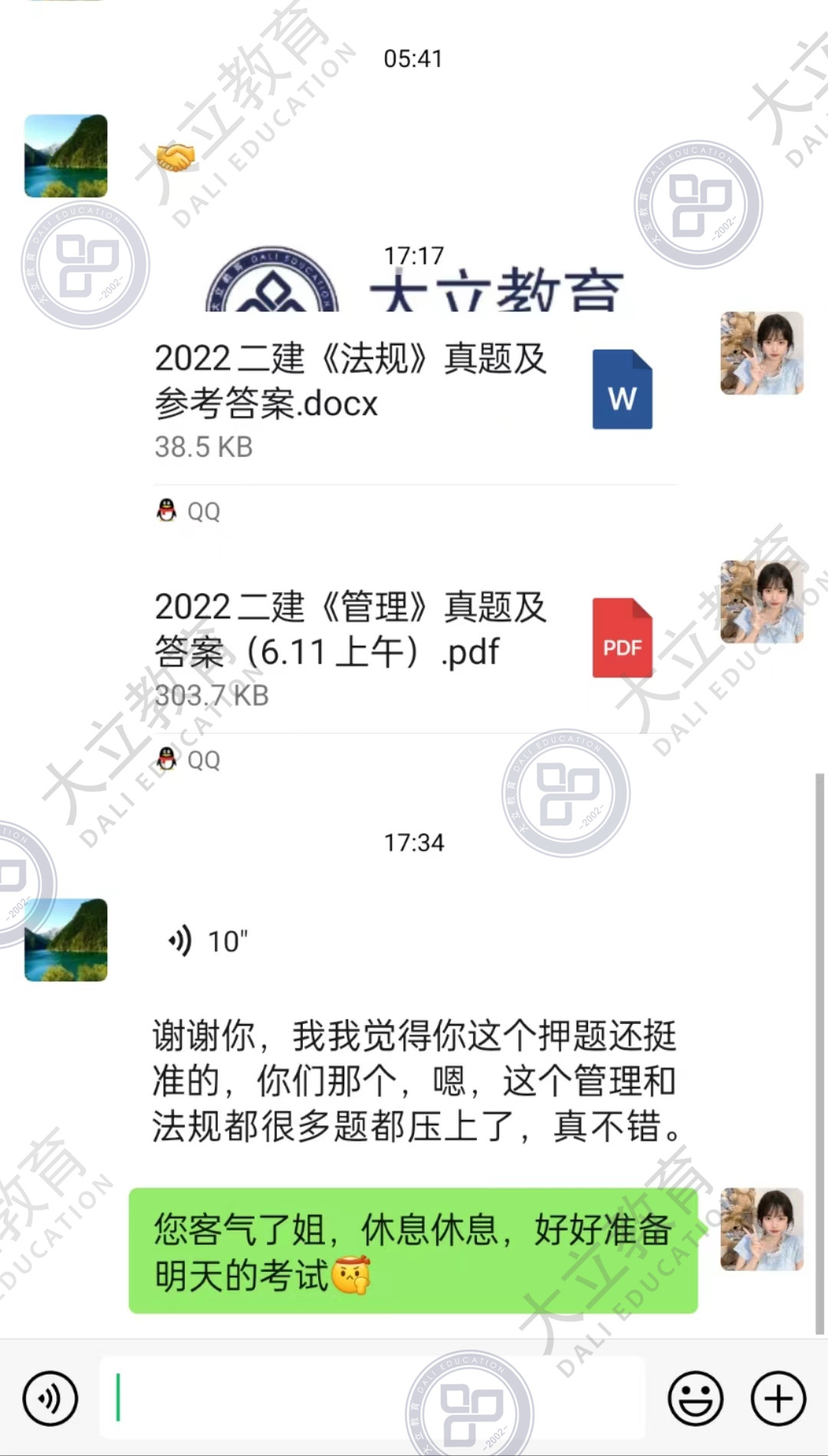Viewport: 828px width, 1456px height.
Task: Switch to voice input mode
Action: coord(51,1398)
